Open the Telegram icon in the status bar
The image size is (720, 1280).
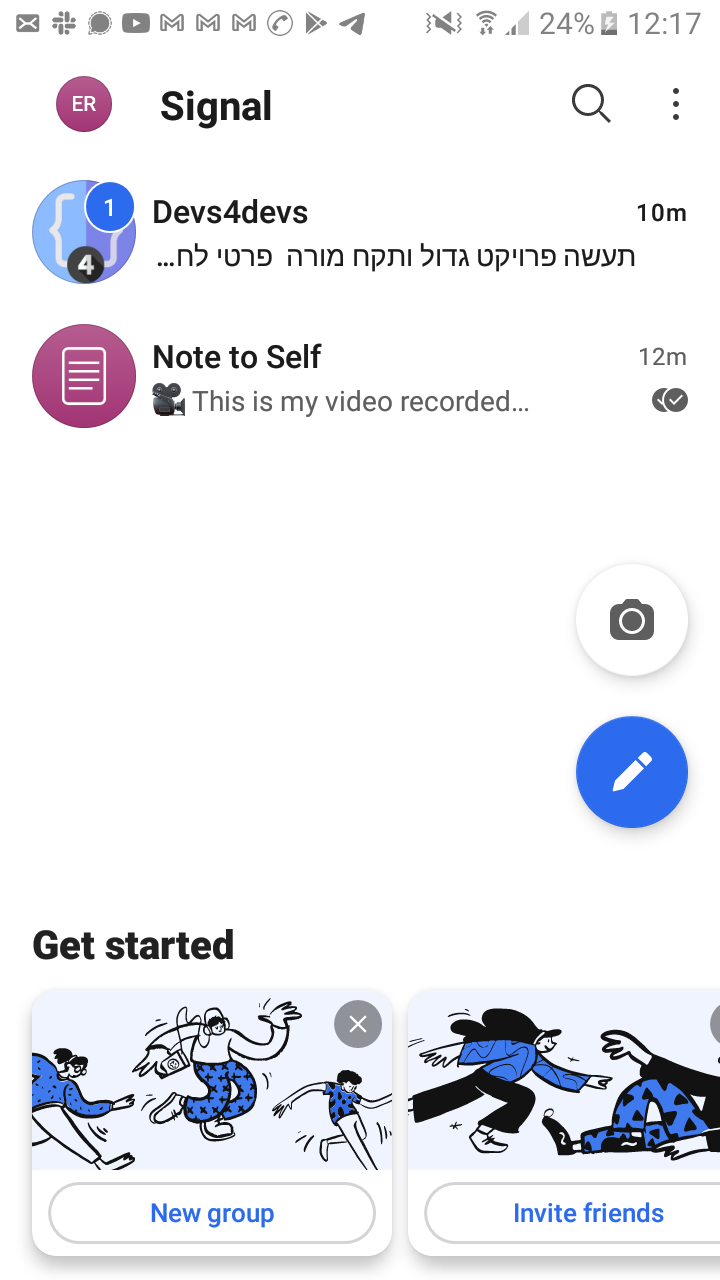coord(352,22)
